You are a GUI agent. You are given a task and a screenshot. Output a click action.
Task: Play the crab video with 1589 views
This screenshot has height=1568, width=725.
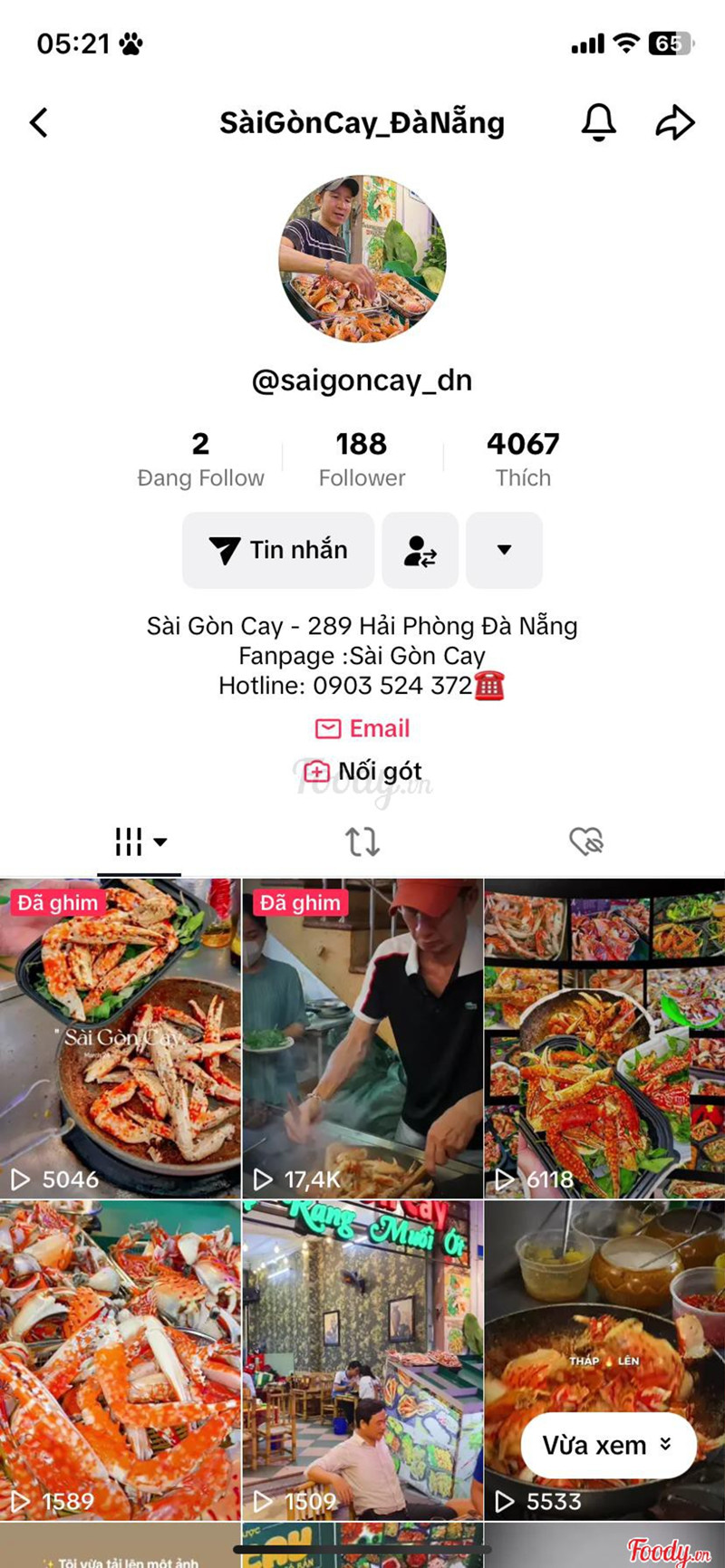[x=121, y=1359]
